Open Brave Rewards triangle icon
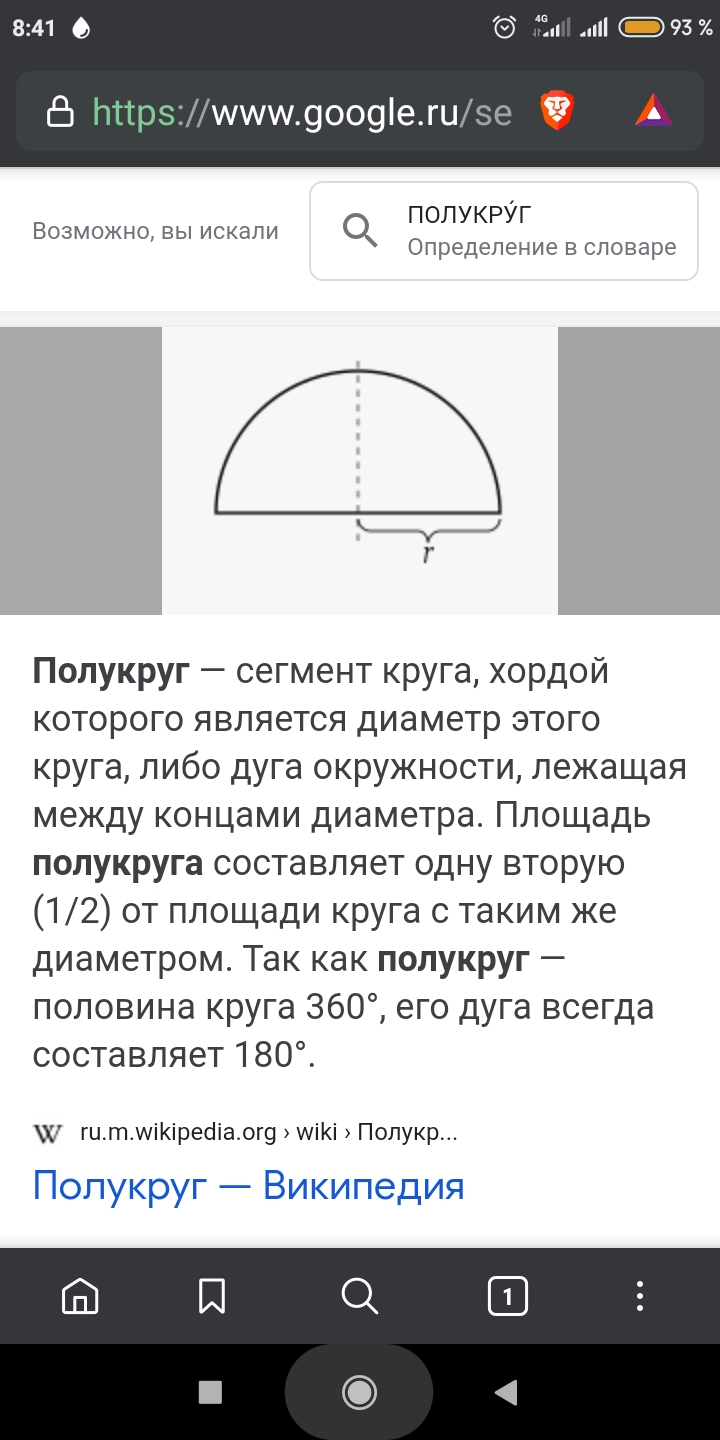Screen dimensions: 720x1440 tap(655, 110)
